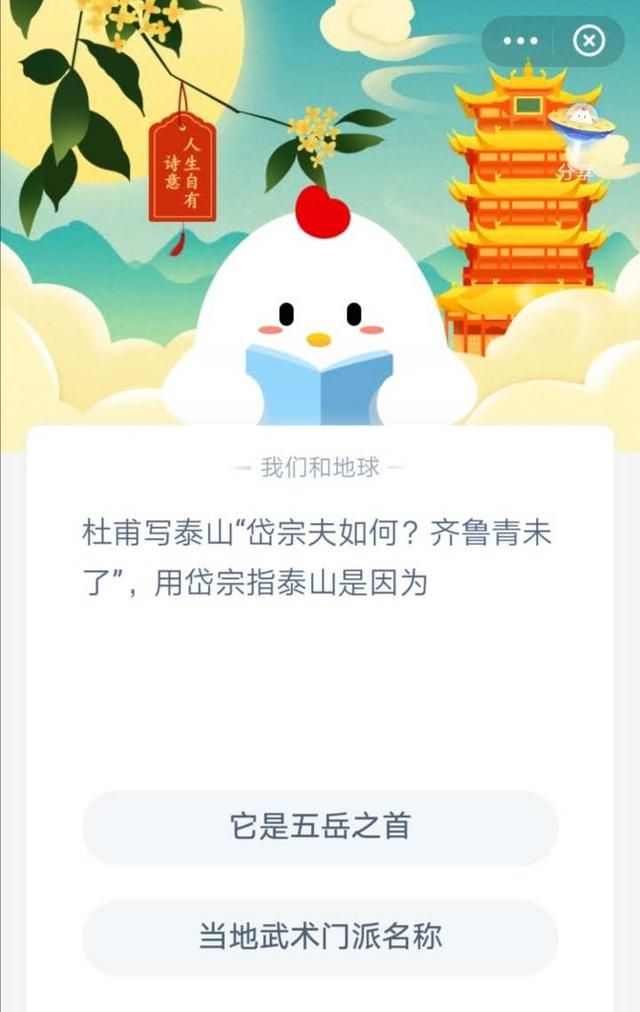Choose the answer 它是五岳之首

tap(320, 828)
